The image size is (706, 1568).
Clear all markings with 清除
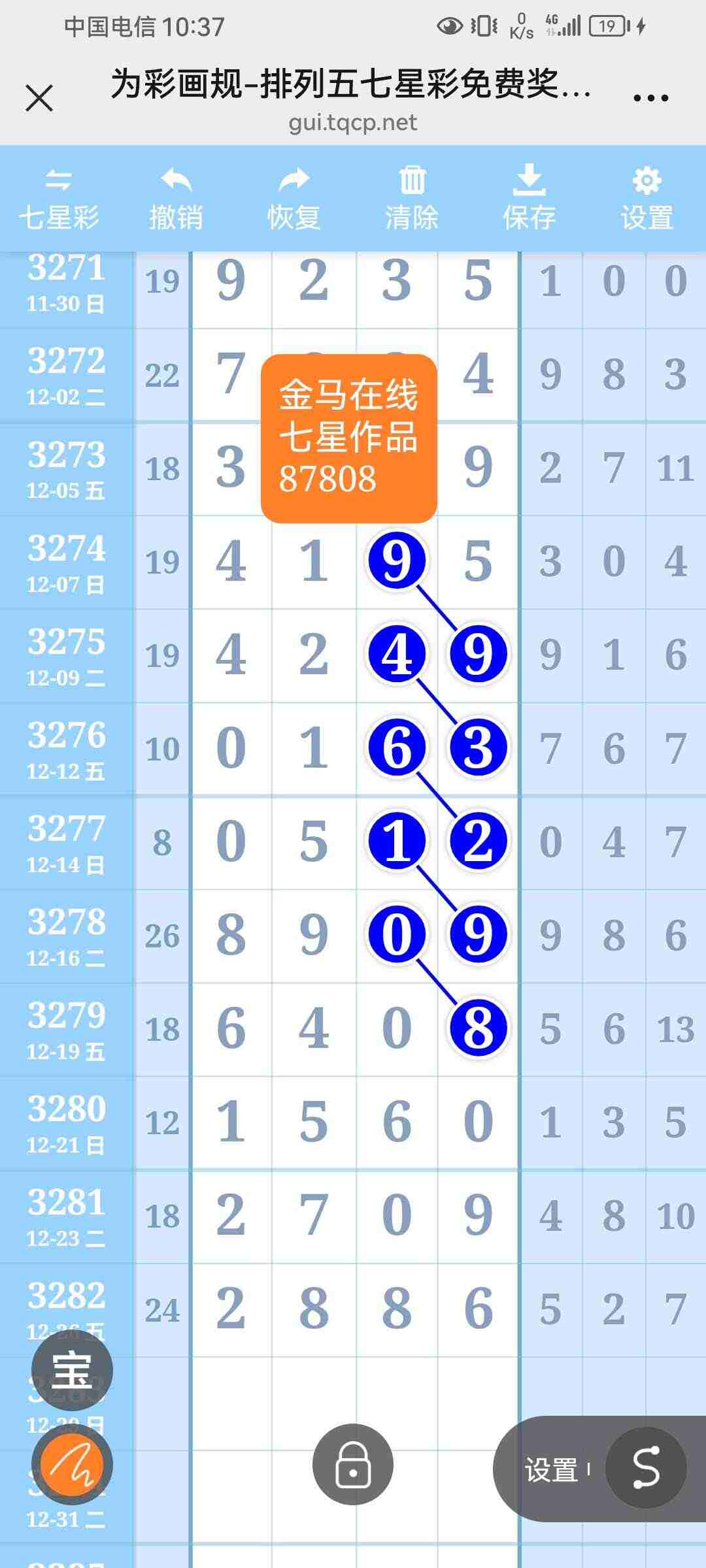click(x=412, y=199)
